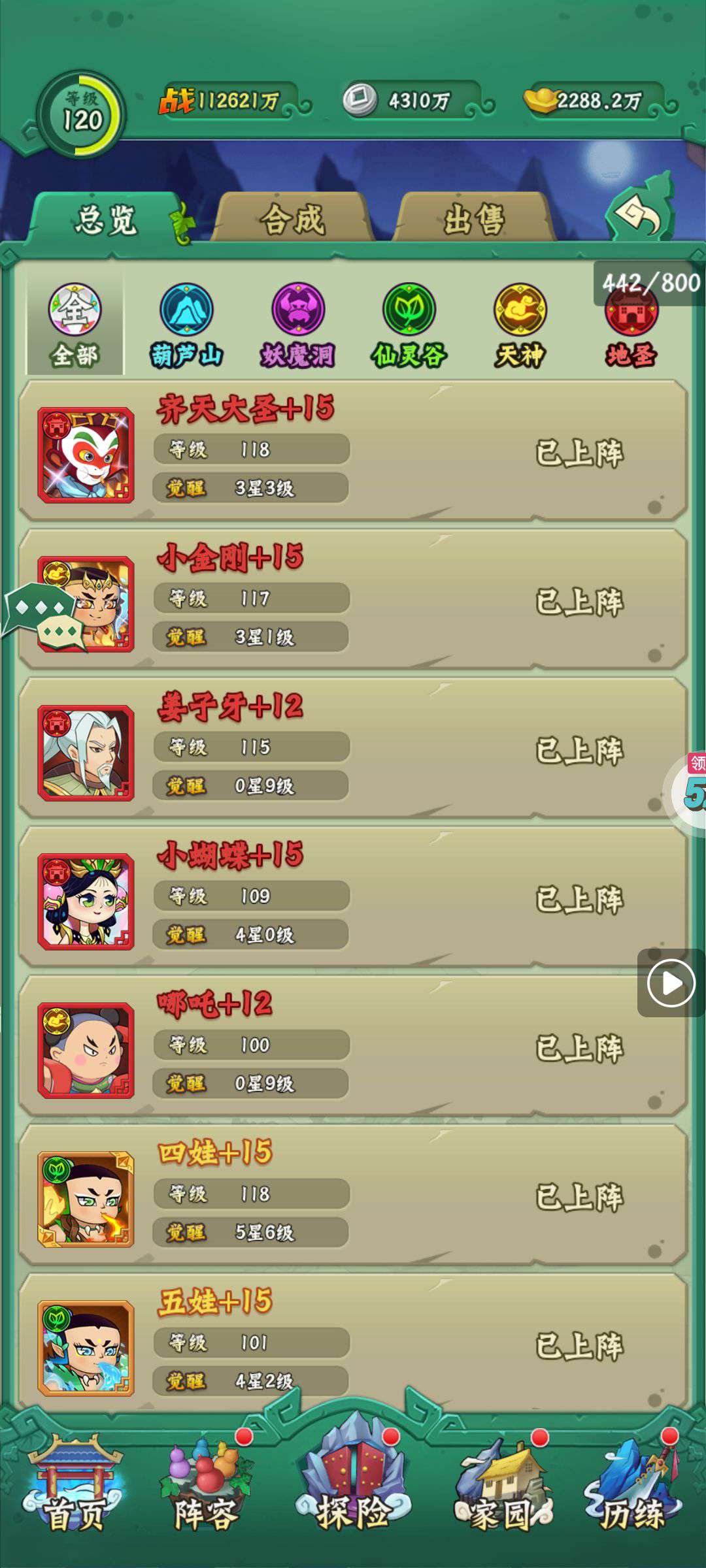Switch to the 出售 tab

point(475,219)
